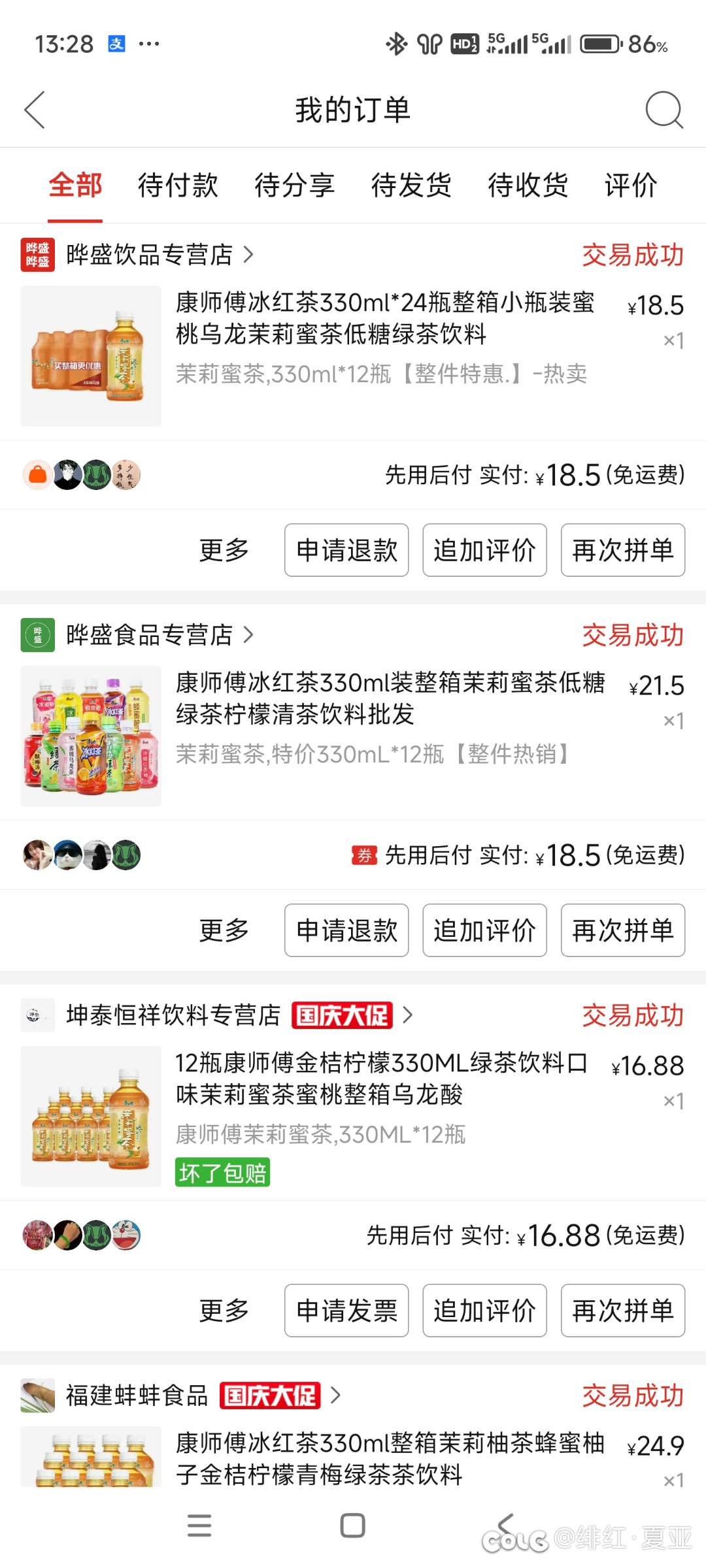The height and width of the screenshot is (1568, 706).
Task: Tap 再次拼单 for the 坤泰恒祥 order
Action: 623,1311
